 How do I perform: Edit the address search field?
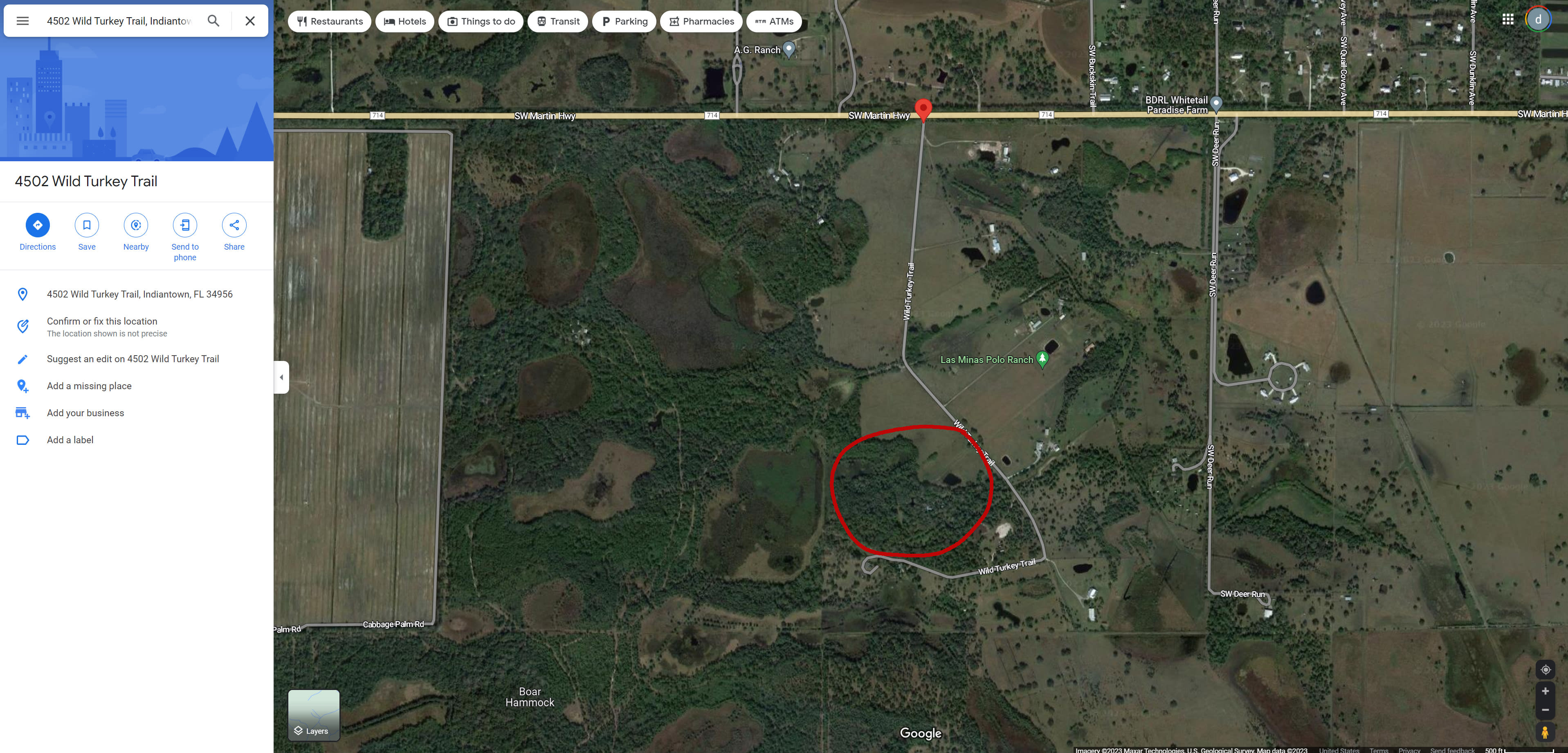click(119, 21)
